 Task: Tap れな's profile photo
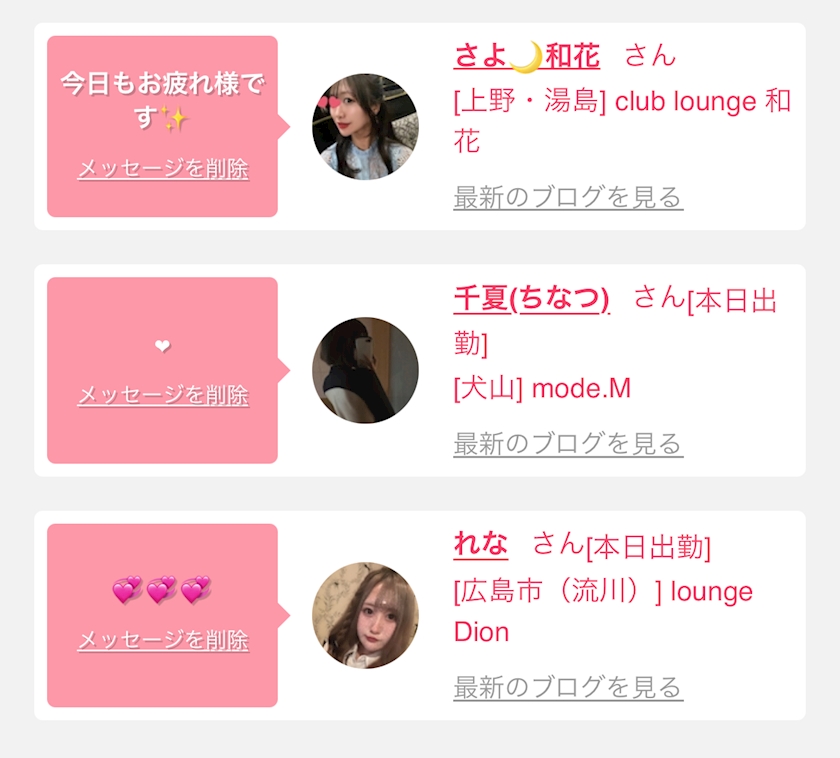coord(365,615)
